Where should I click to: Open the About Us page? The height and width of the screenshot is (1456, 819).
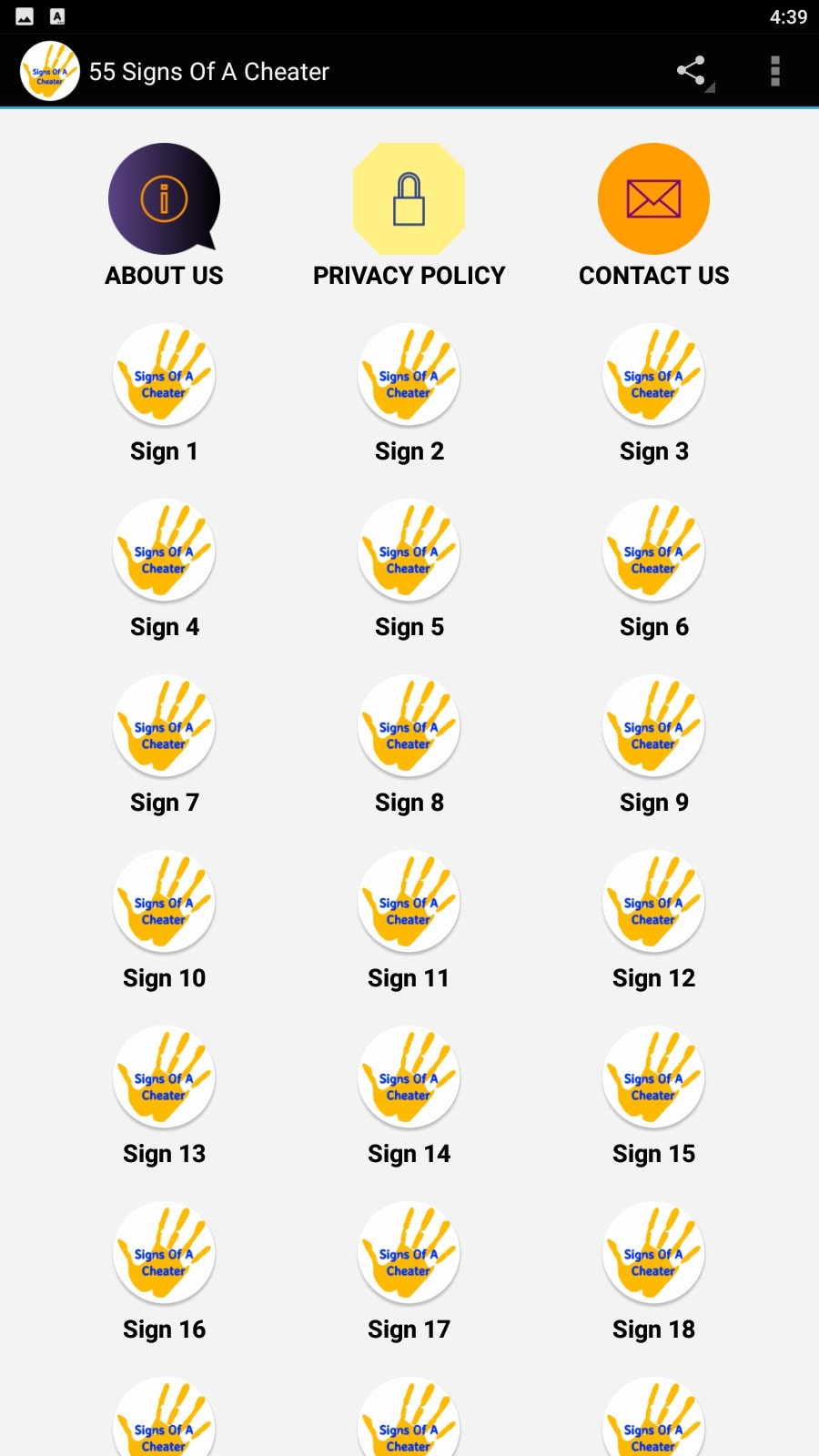click(x=164, y=216)
